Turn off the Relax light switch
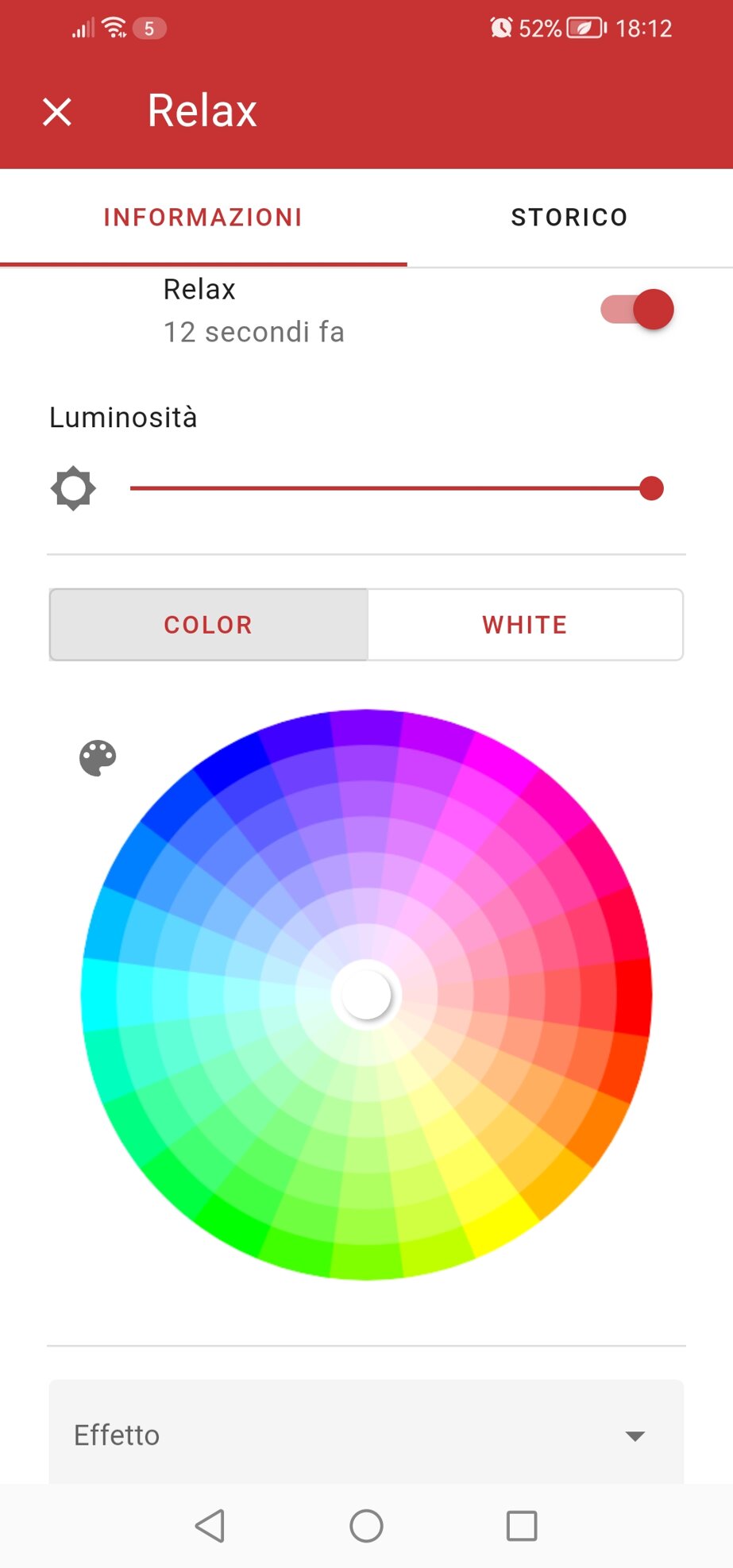The width and height of the screenshot is (733, 1568). pos(638,310)
